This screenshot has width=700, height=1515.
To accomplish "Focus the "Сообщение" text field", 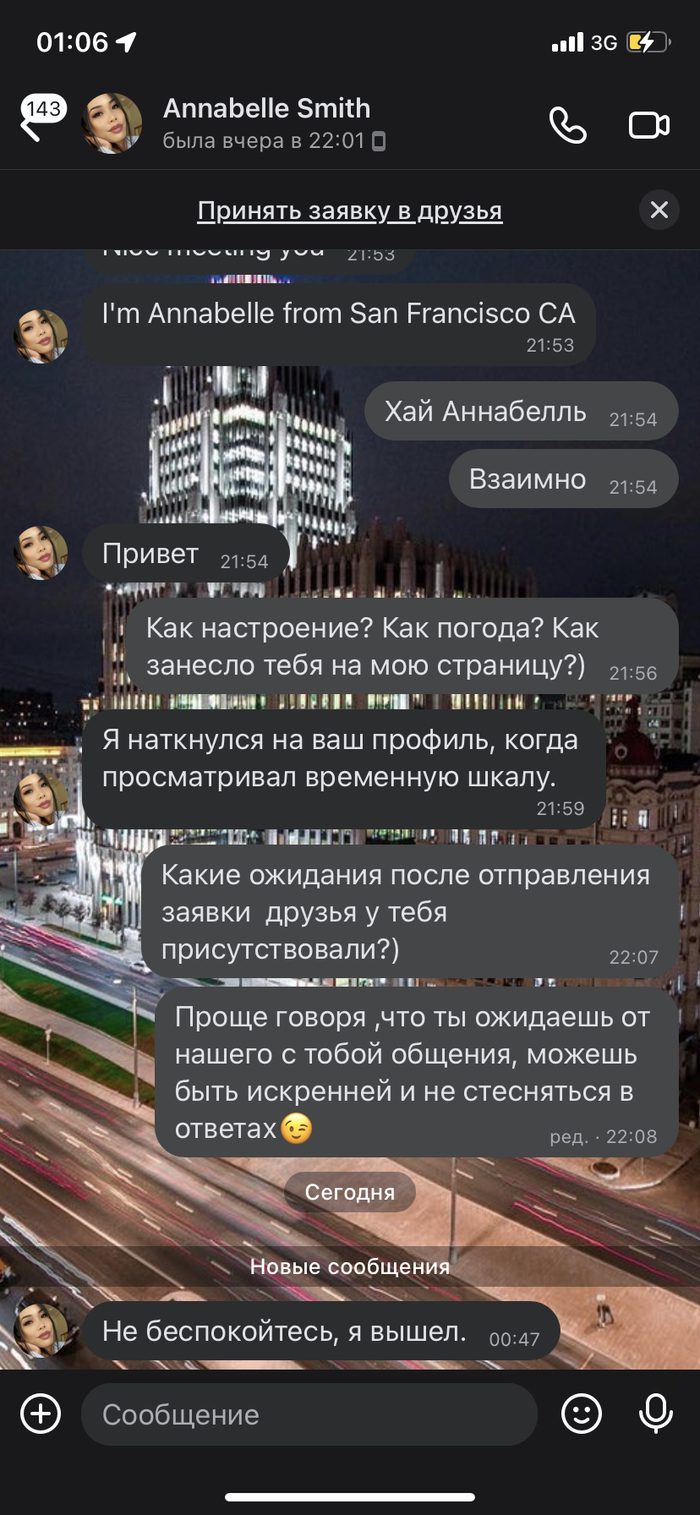I will pyautogui.click(x=310, y=1414).
